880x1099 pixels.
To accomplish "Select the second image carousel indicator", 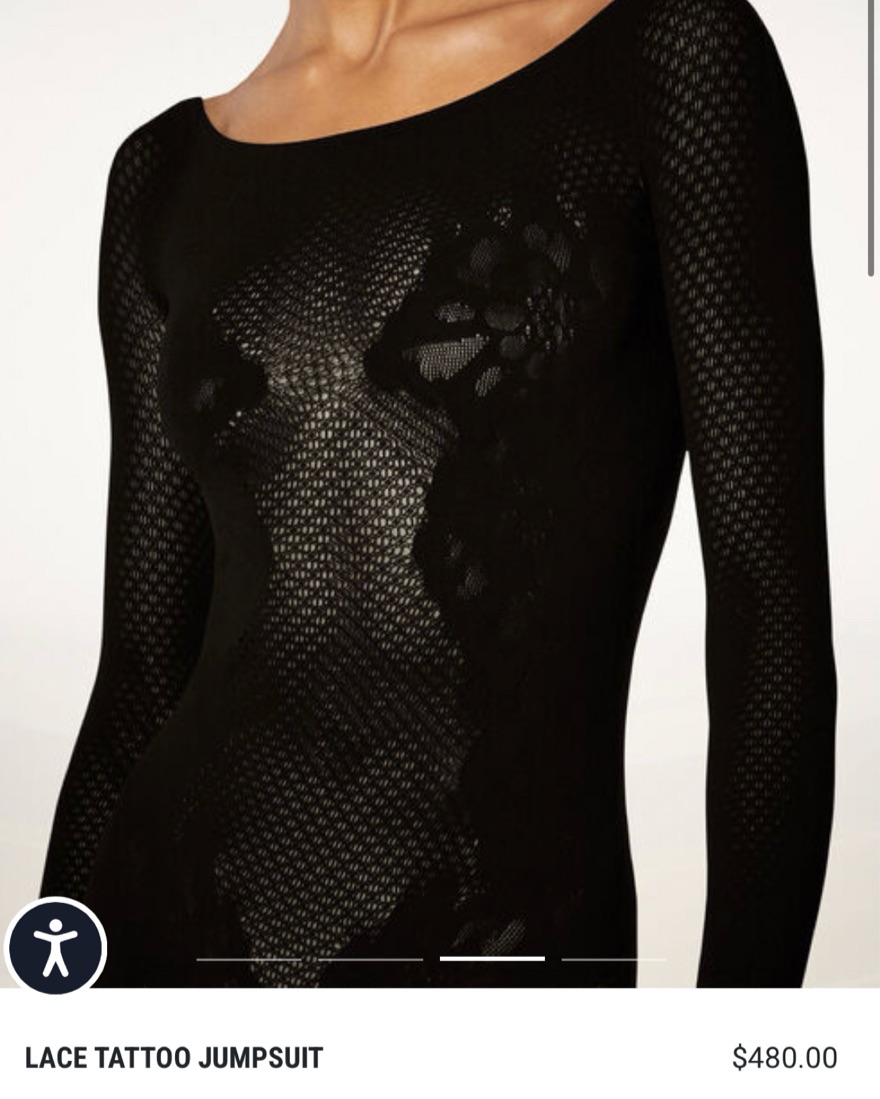I will coord(371,959).
